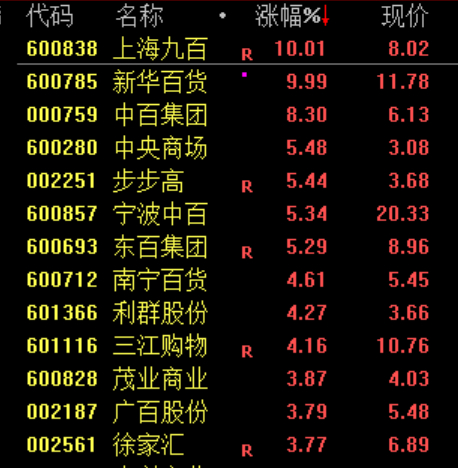This screenshot has height=468, width=458.
Task: Open 广百股份 002187
Action: coord(229,411)
